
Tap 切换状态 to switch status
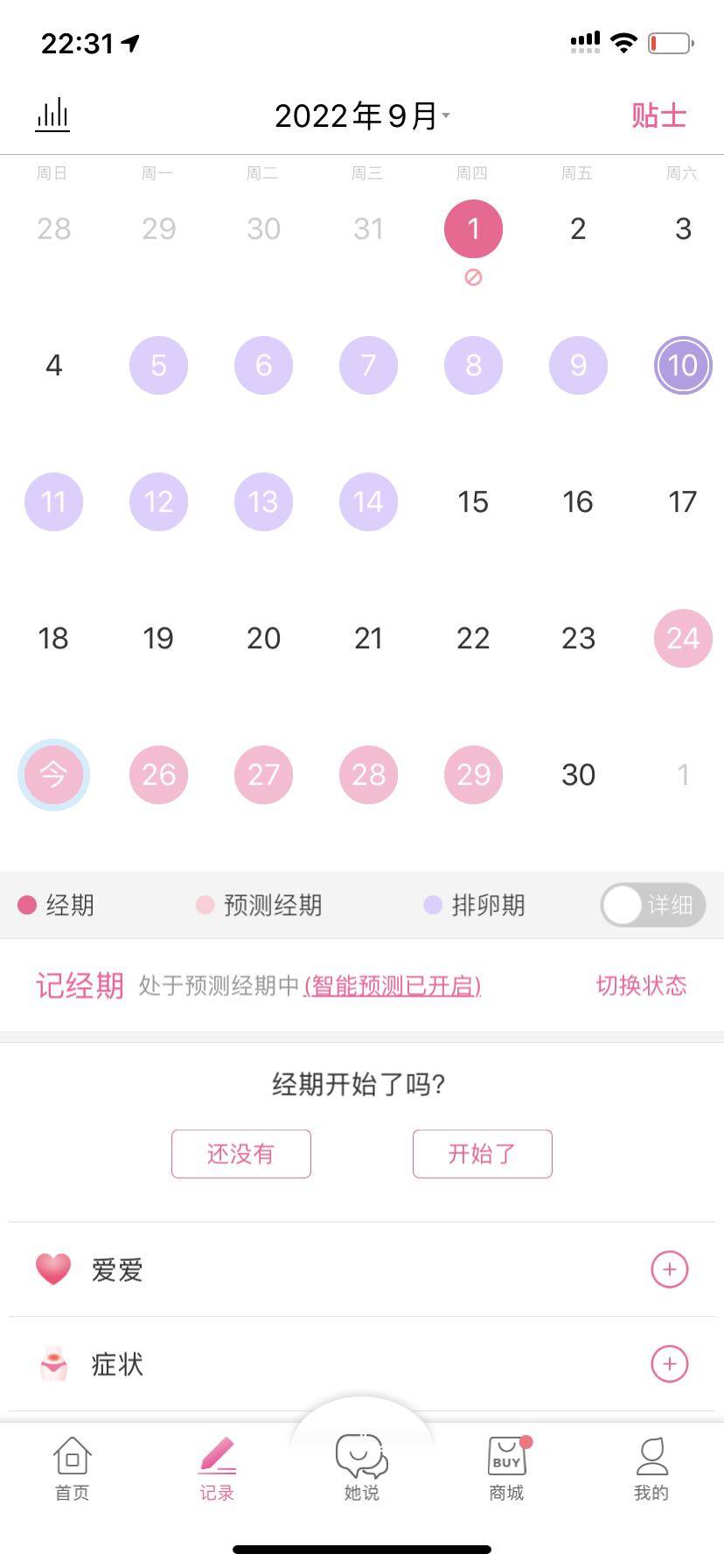click(641, 986)
